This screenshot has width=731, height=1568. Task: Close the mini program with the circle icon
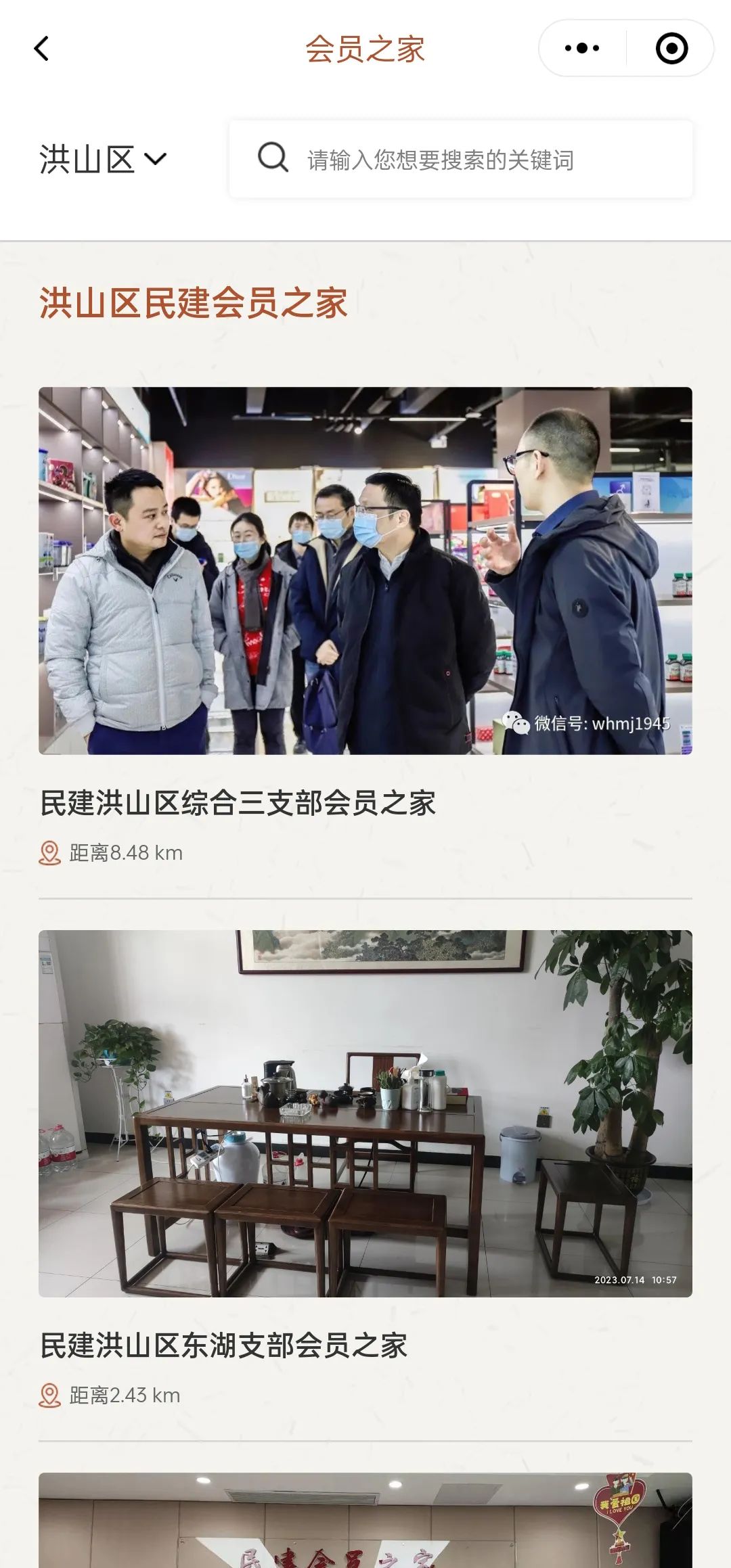pyautogui.click(x=671, y=48)
